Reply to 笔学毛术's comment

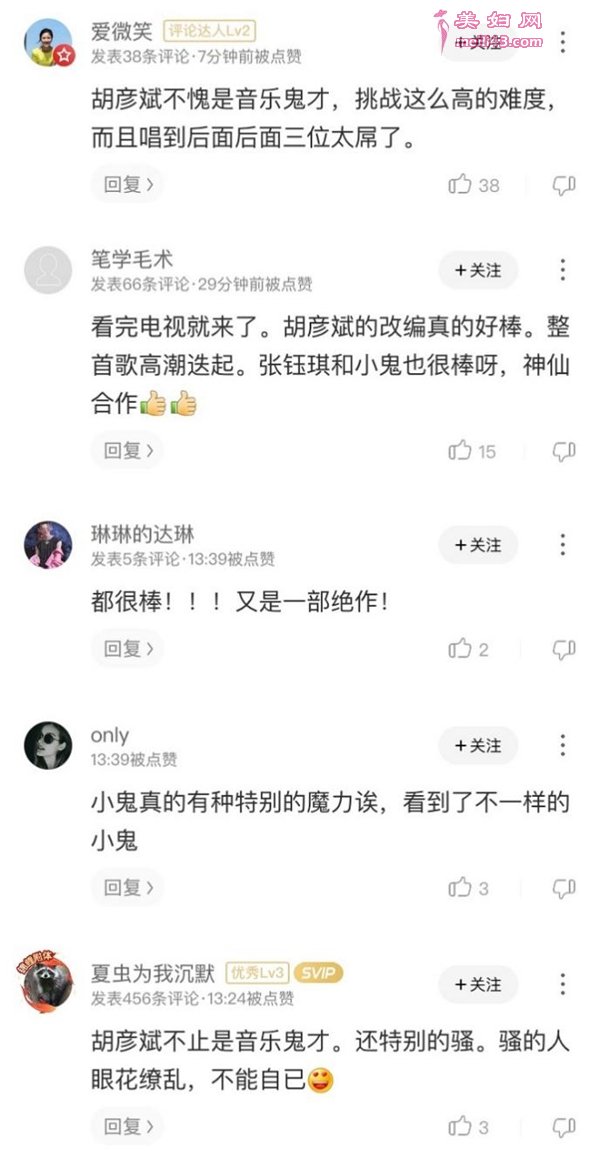click(x=127, y=450)
